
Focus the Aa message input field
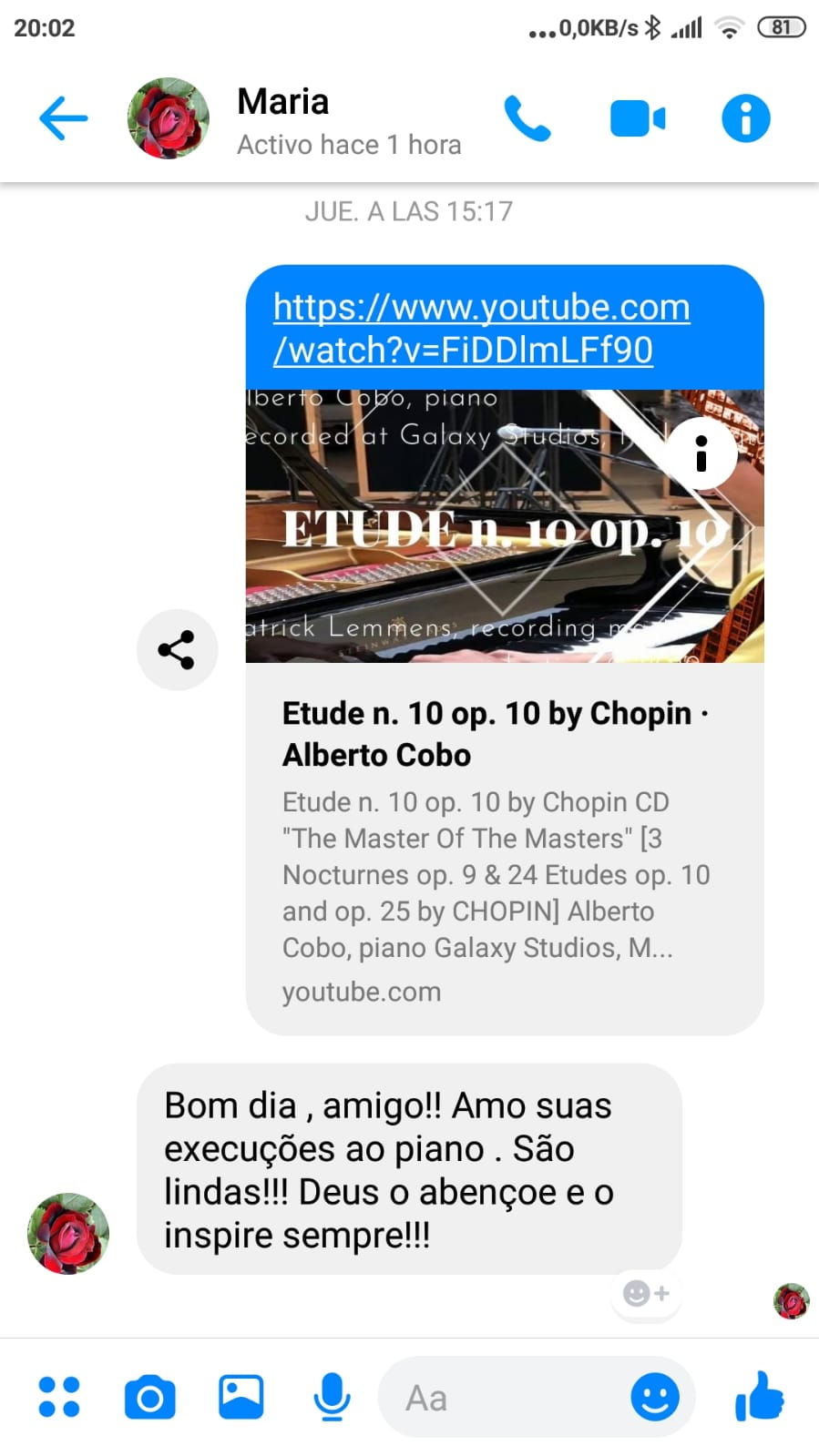[501, 1397]
